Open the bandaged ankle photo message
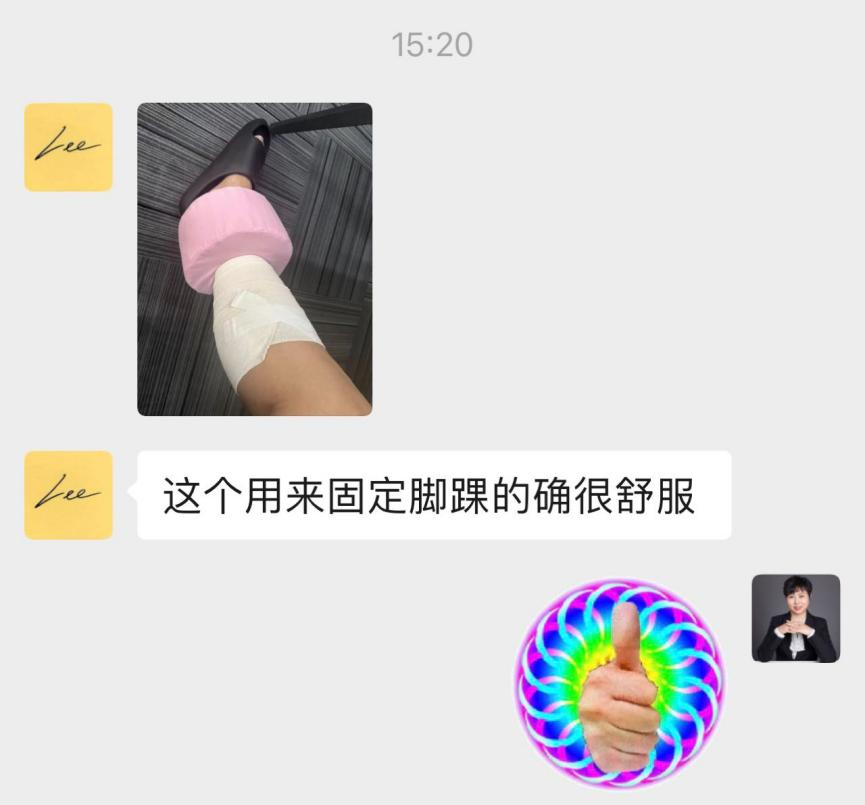The height and width of the screenshot is (805, 865). [x=254, y=259]
